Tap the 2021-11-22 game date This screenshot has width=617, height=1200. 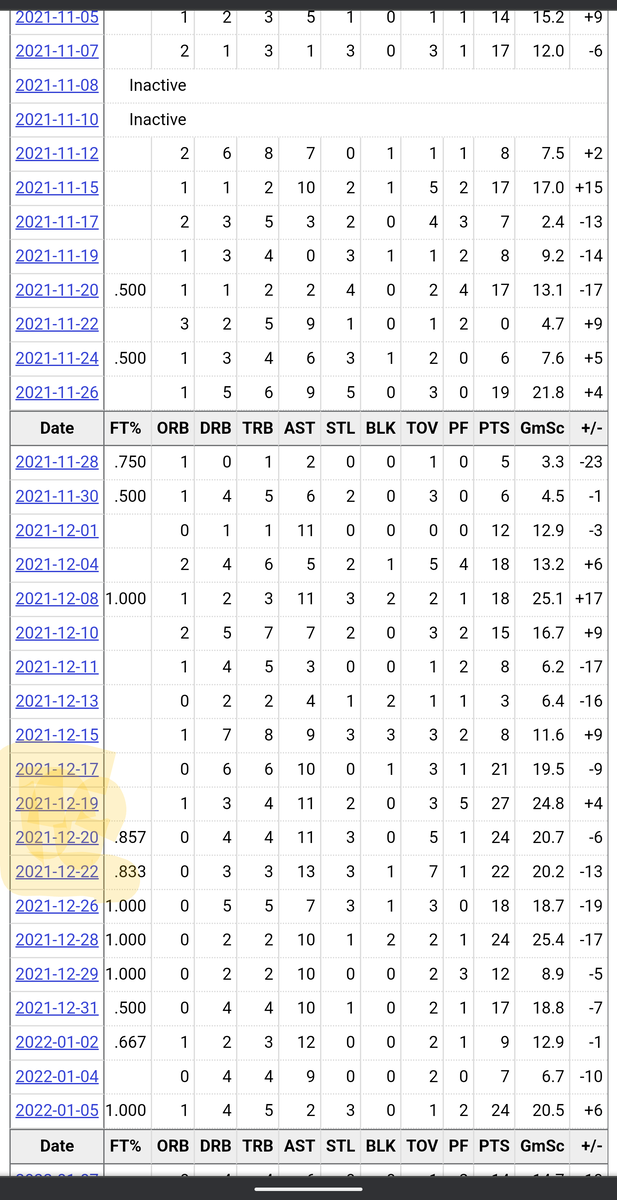(x=57, y=324)
